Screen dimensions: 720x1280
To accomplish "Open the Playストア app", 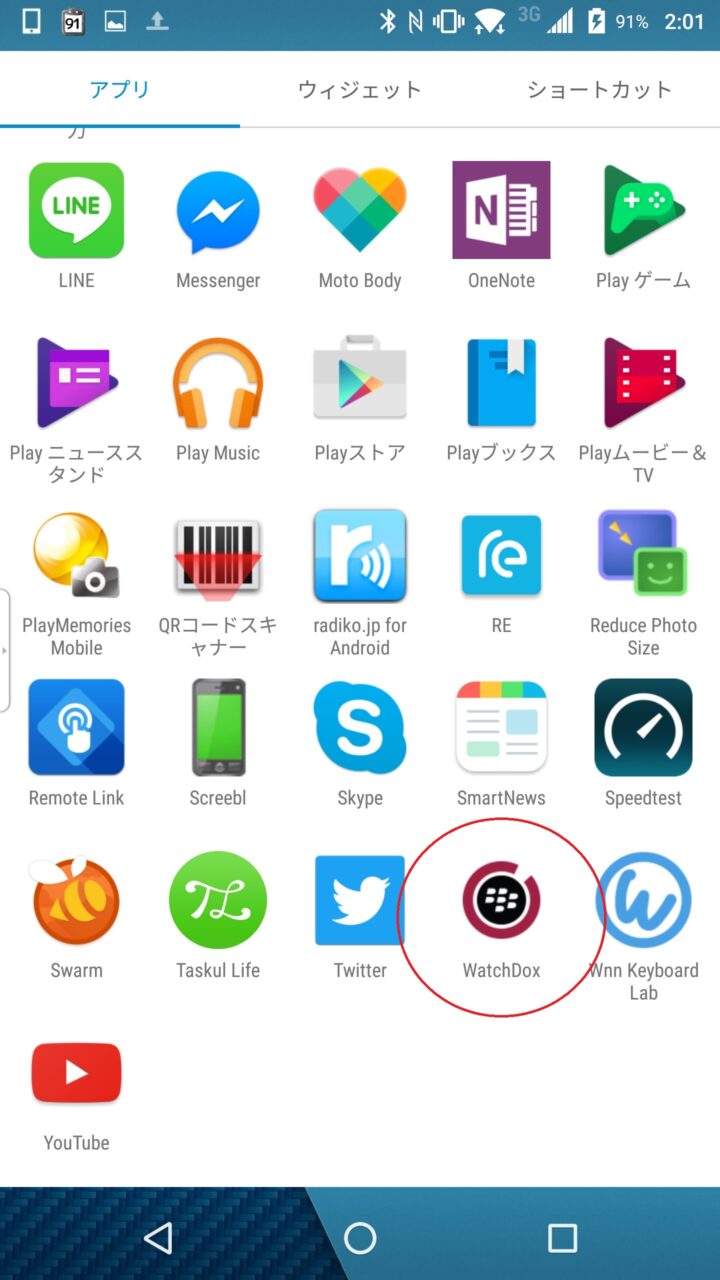I will pyautogui.click(x=360, y=384).
